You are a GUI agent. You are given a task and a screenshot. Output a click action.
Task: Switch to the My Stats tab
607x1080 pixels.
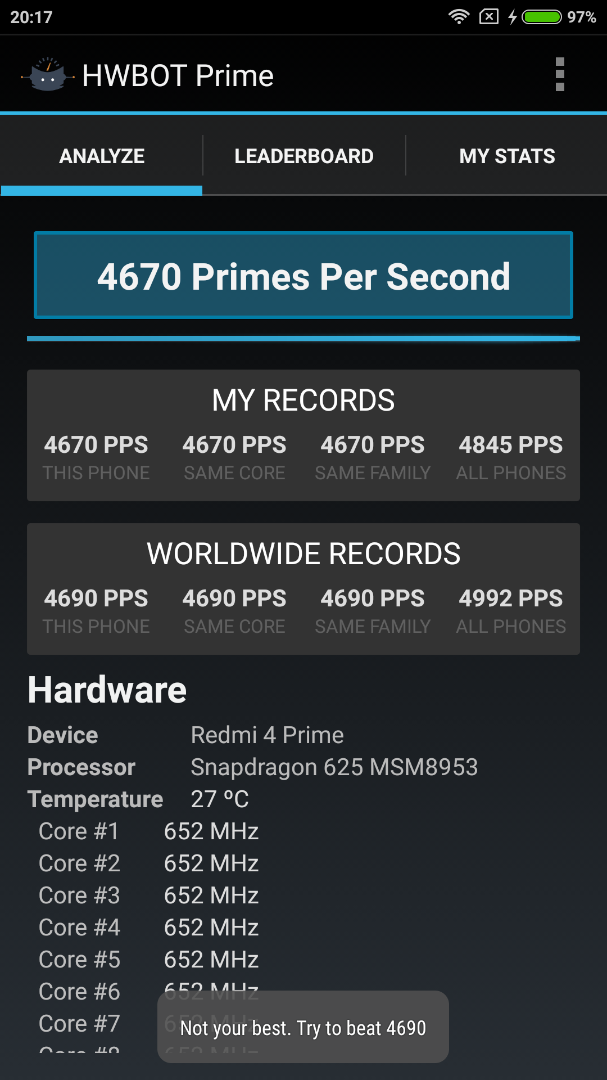[x=507, y=156]
